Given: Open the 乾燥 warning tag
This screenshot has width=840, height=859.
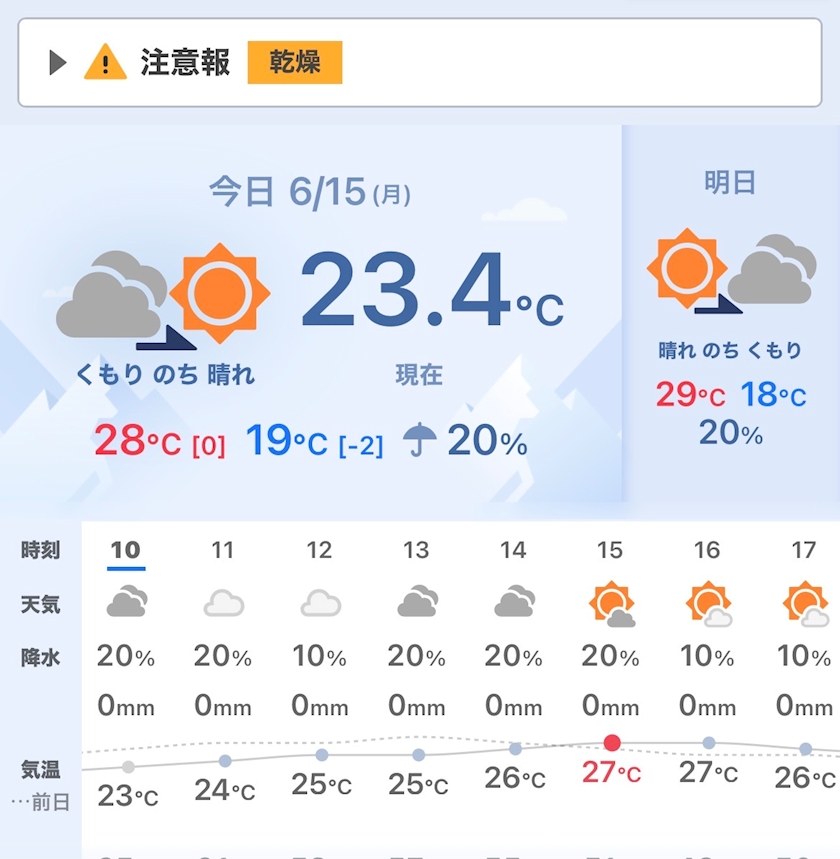Looking at the screenshot, I should point(295,62).
